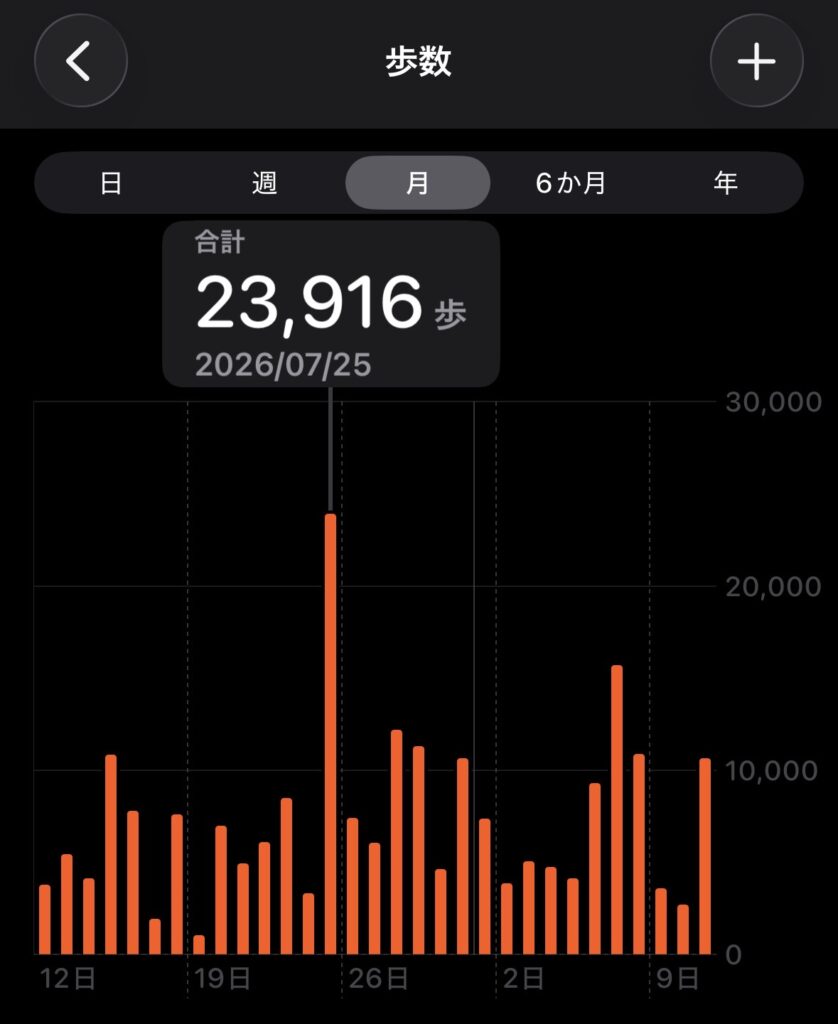Image resolution: width=838 pixels, height=1024 pixels.
Task: Go back from the 歩数 screen
Action: 80,61
